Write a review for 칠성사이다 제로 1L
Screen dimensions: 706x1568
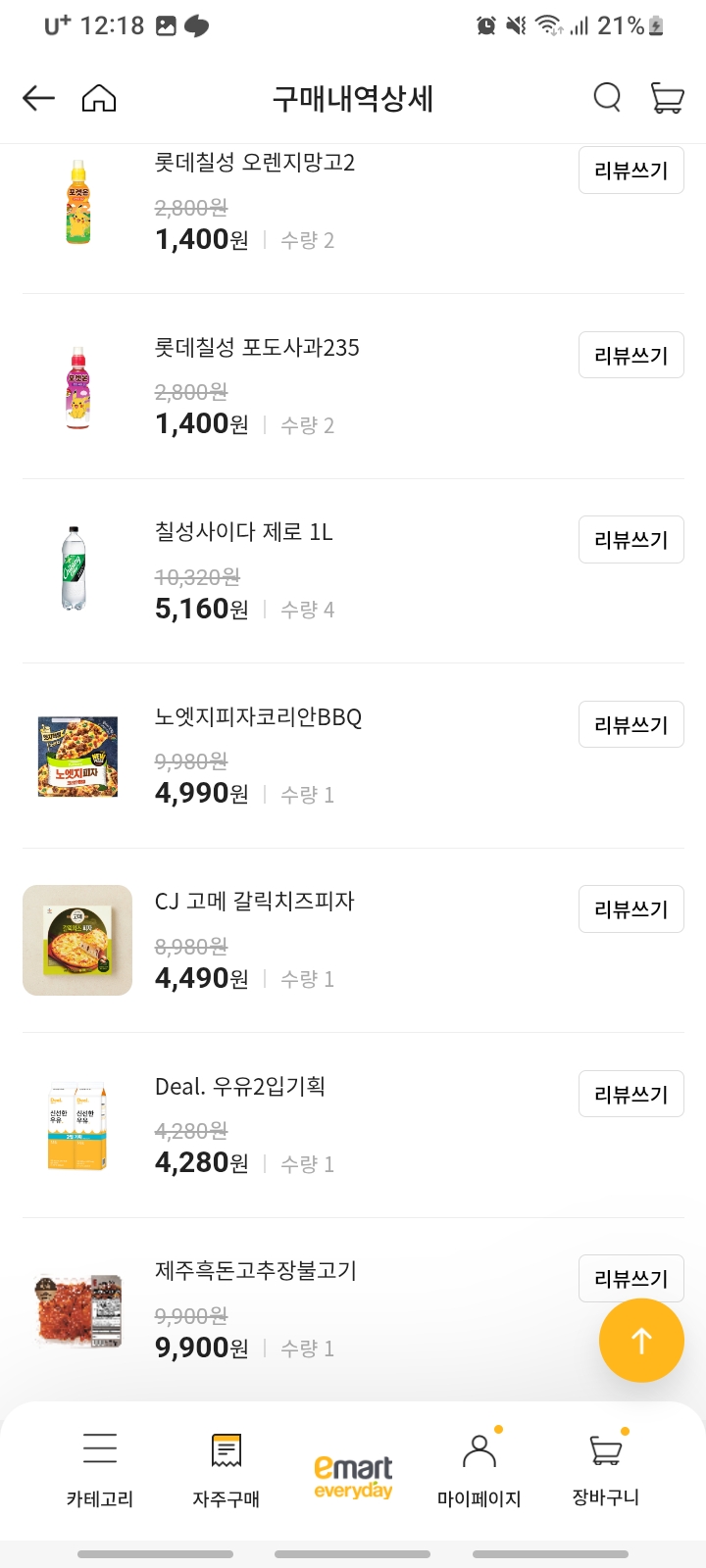coord(630,540)
